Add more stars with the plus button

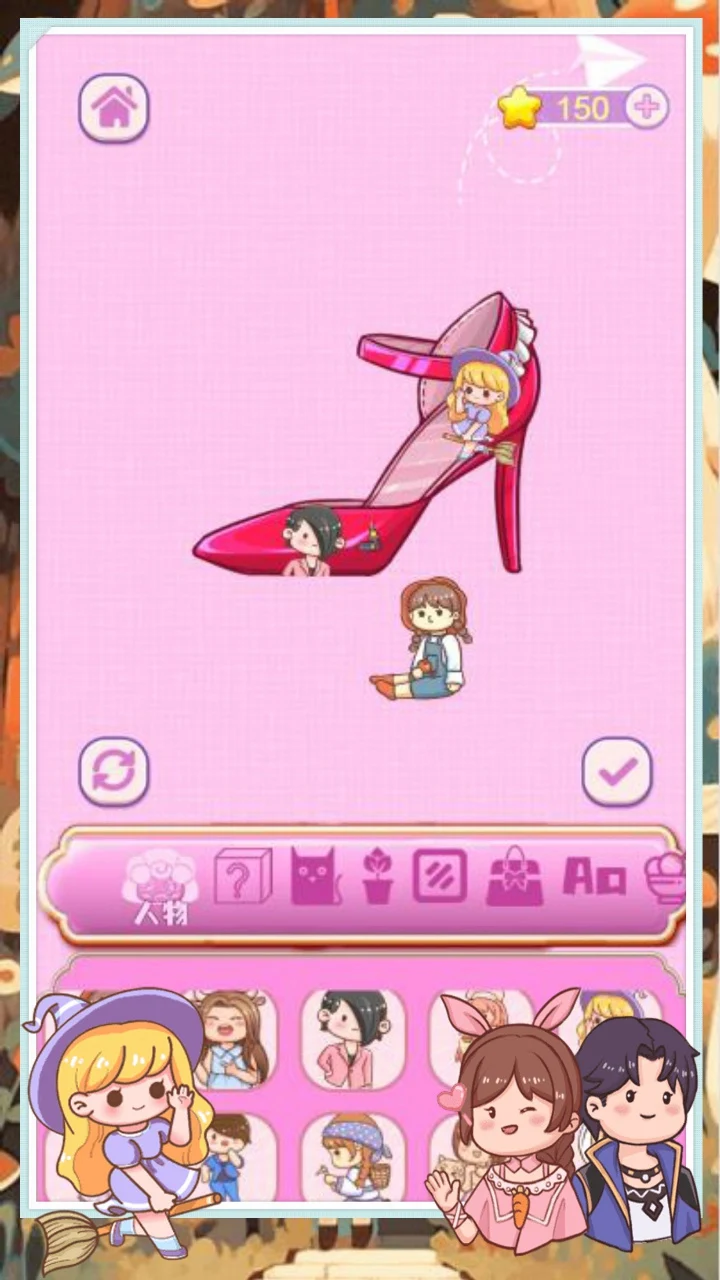coord(647,107)
